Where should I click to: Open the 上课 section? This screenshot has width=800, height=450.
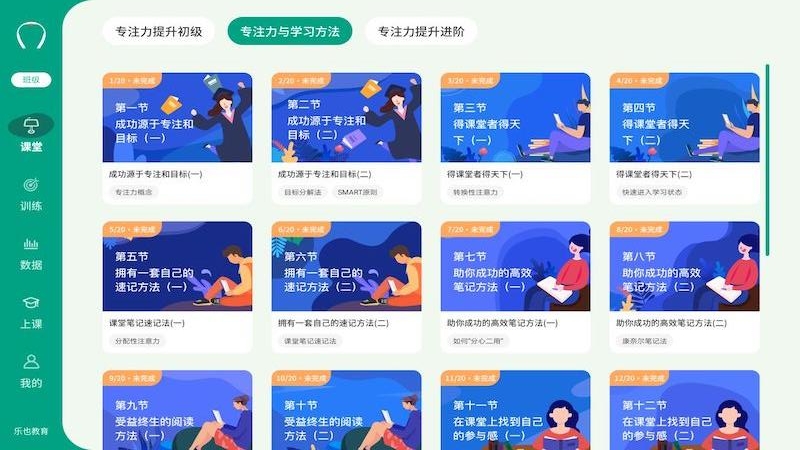31,311
